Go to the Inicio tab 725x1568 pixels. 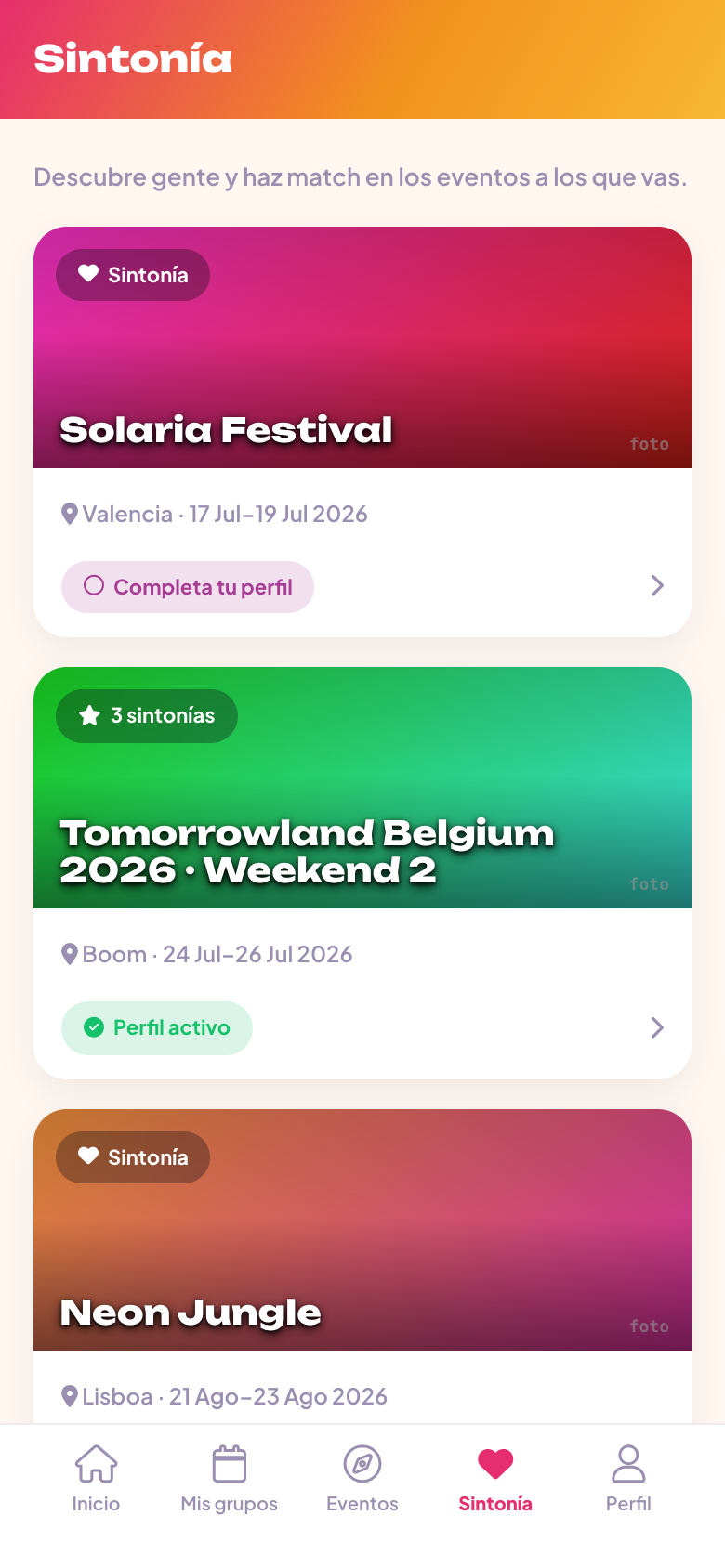[x=96, y=1479]
